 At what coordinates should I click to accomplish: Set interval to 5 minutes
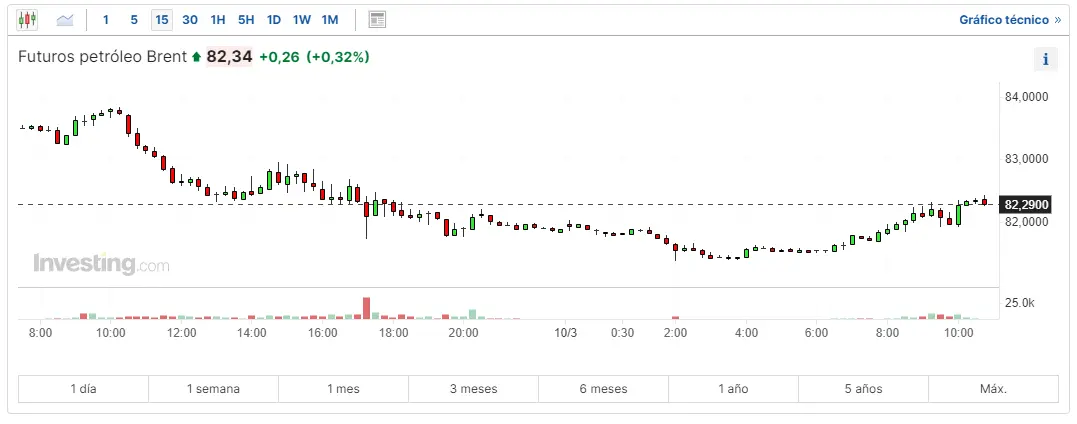point(134,19)
